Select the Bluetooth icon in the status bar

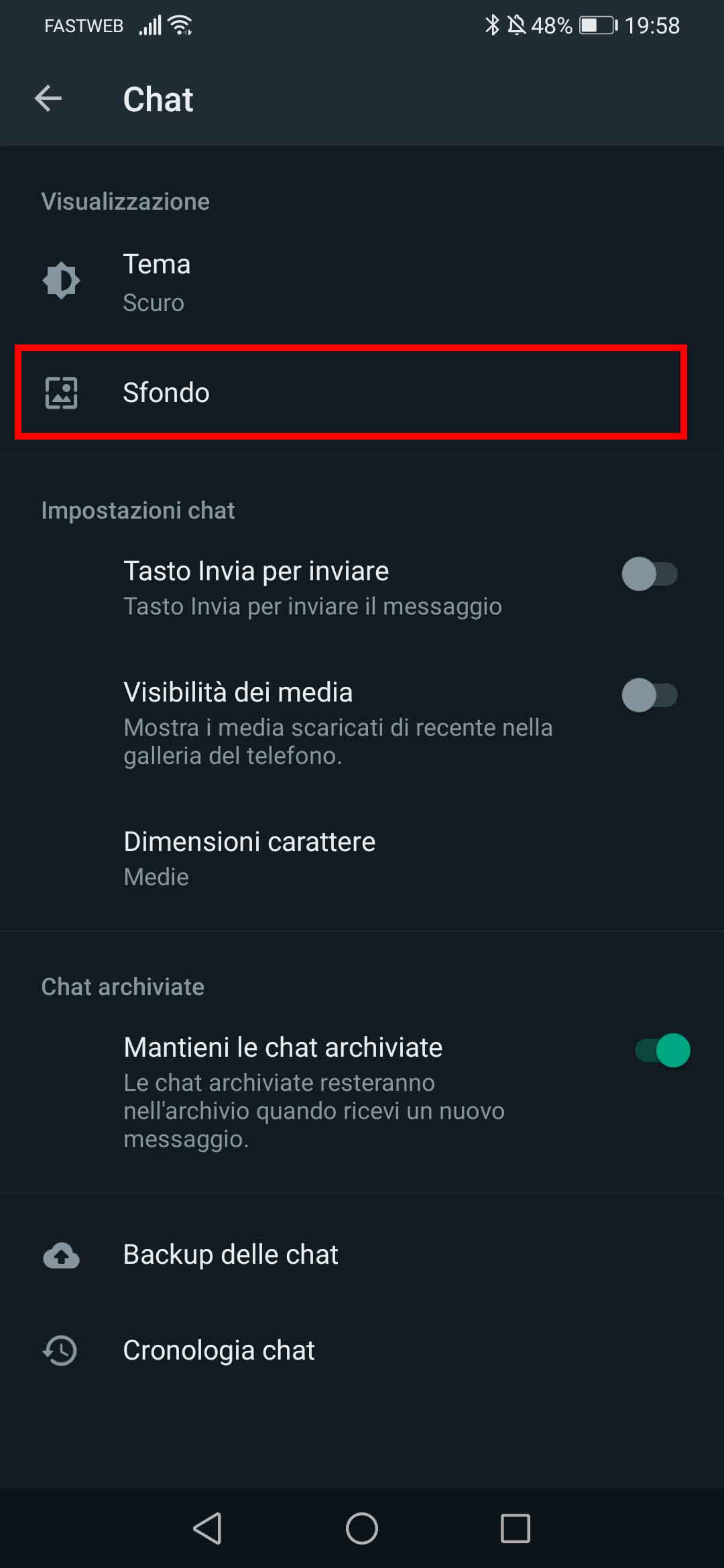[x=491, y=25]
